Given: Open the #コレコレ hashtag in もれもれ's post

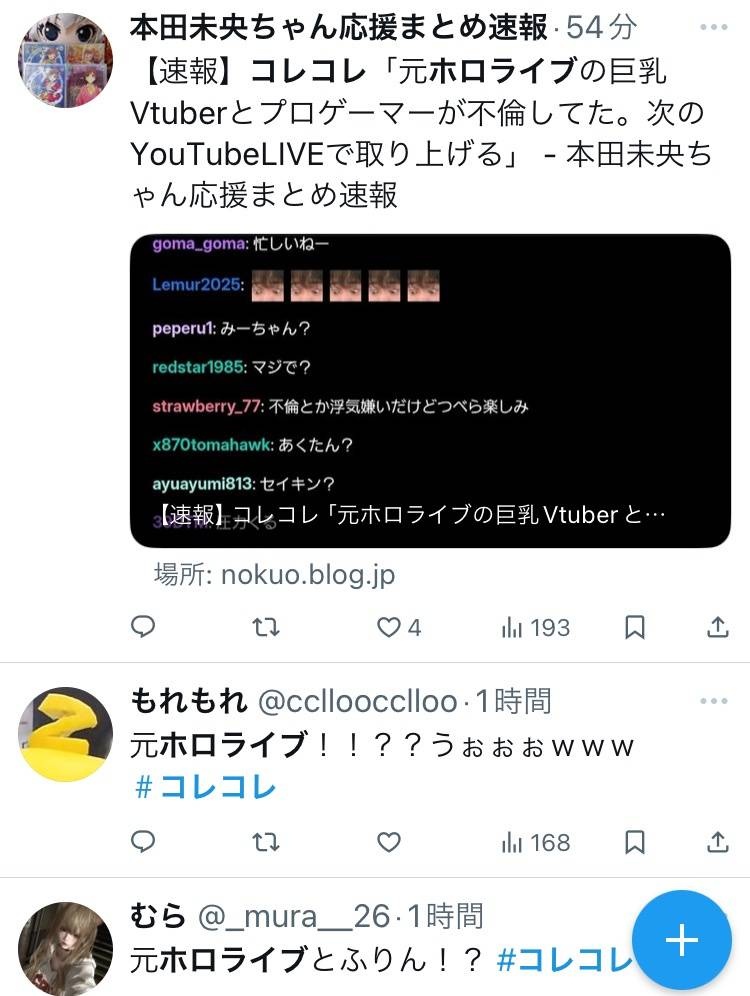Looking at the screenshot, I should [x=205, y=788].
